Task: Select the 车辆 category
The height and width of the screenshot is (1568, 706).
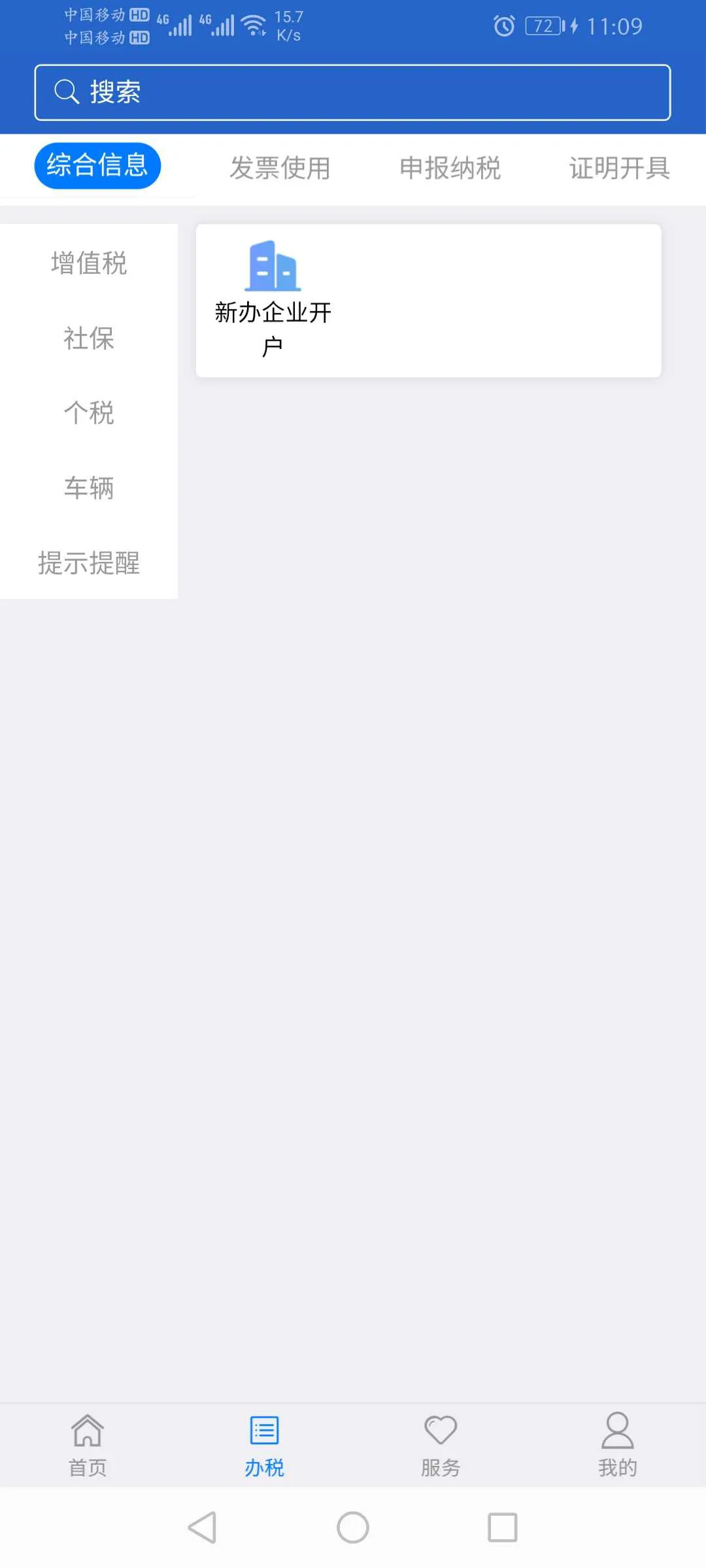Action: click(x=90, y=488)
